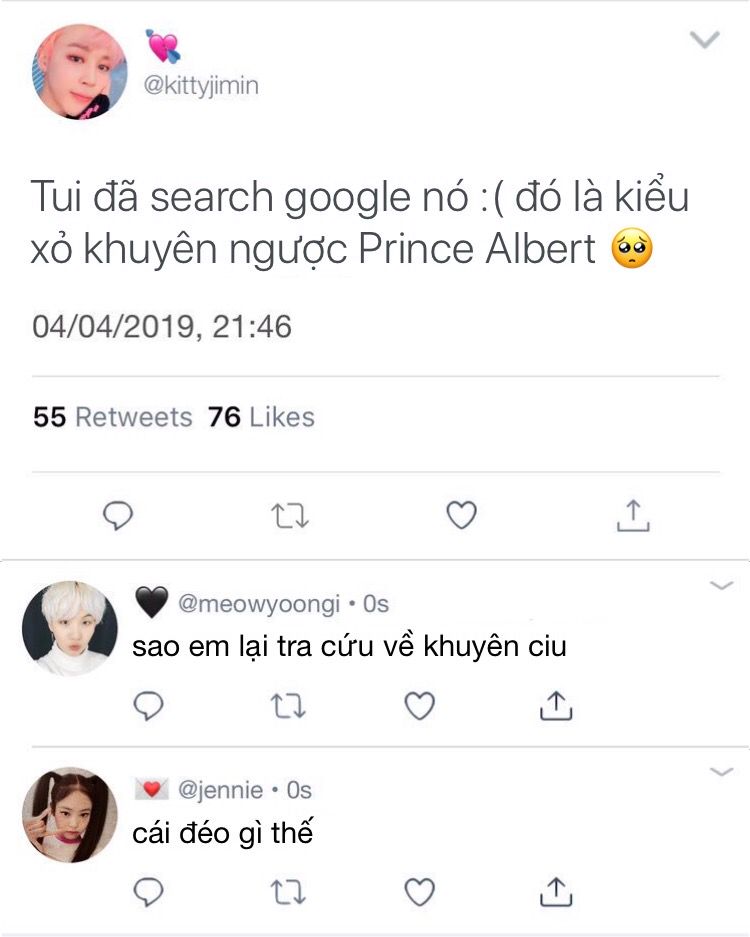This screenshot has height=937, width=750.
Task: Reply to @kittyjimin's tweet
Action: 119,515
